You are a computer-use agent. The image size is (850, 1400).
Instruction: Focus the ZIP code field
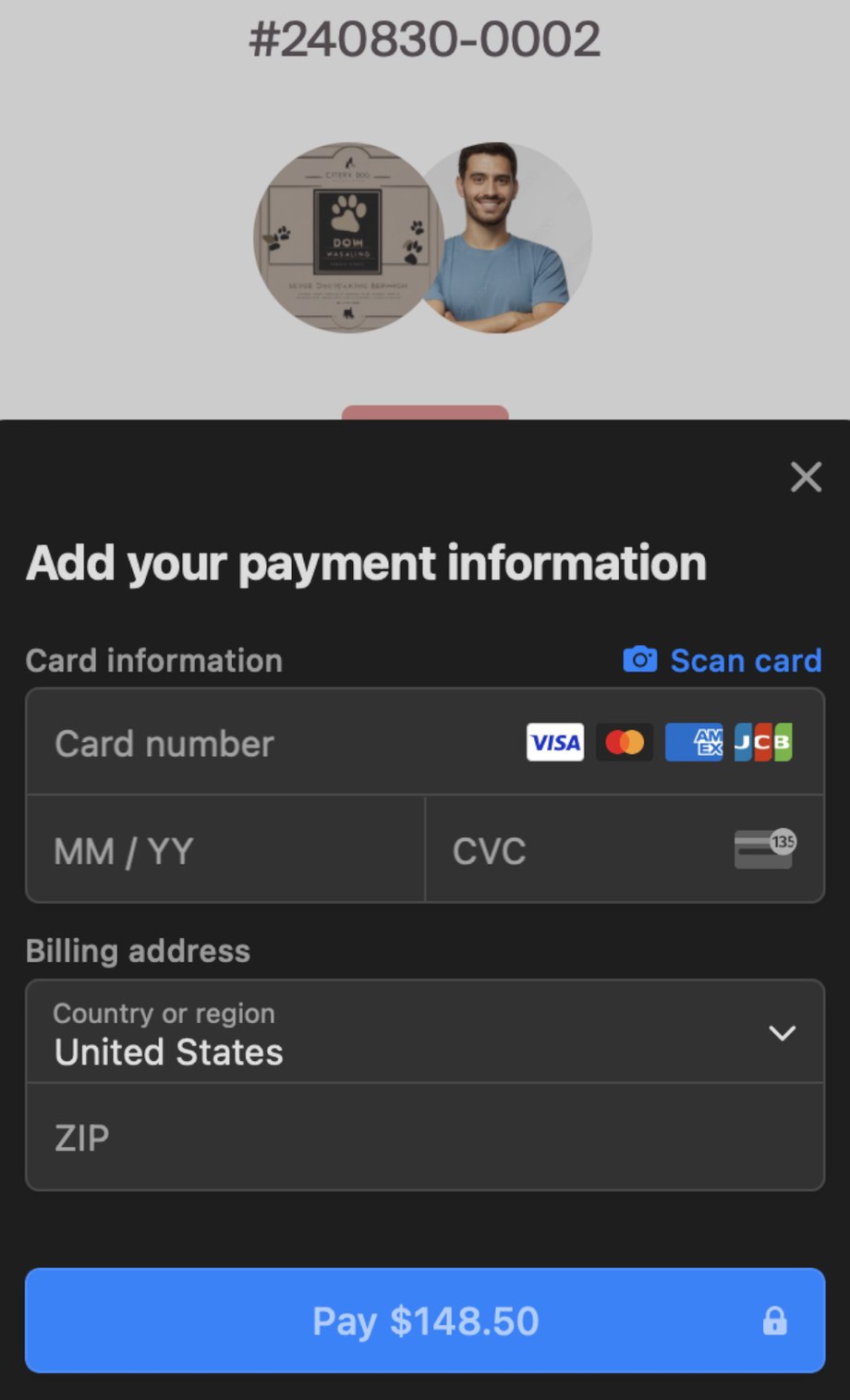point(425,1138)
